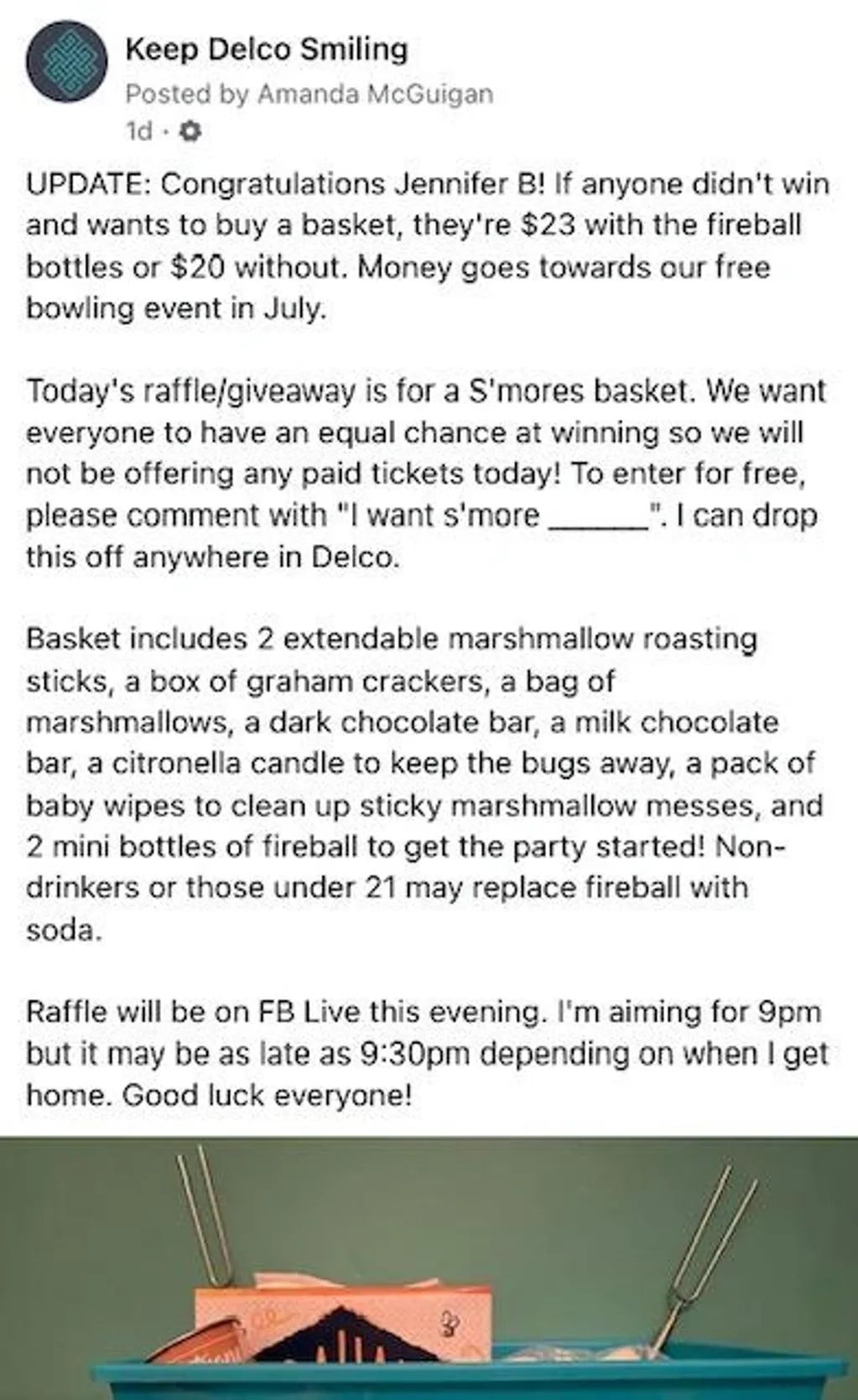Open the Keep Delco Smiling group page
858x1400 pixels.
click(x=267, y=49)
